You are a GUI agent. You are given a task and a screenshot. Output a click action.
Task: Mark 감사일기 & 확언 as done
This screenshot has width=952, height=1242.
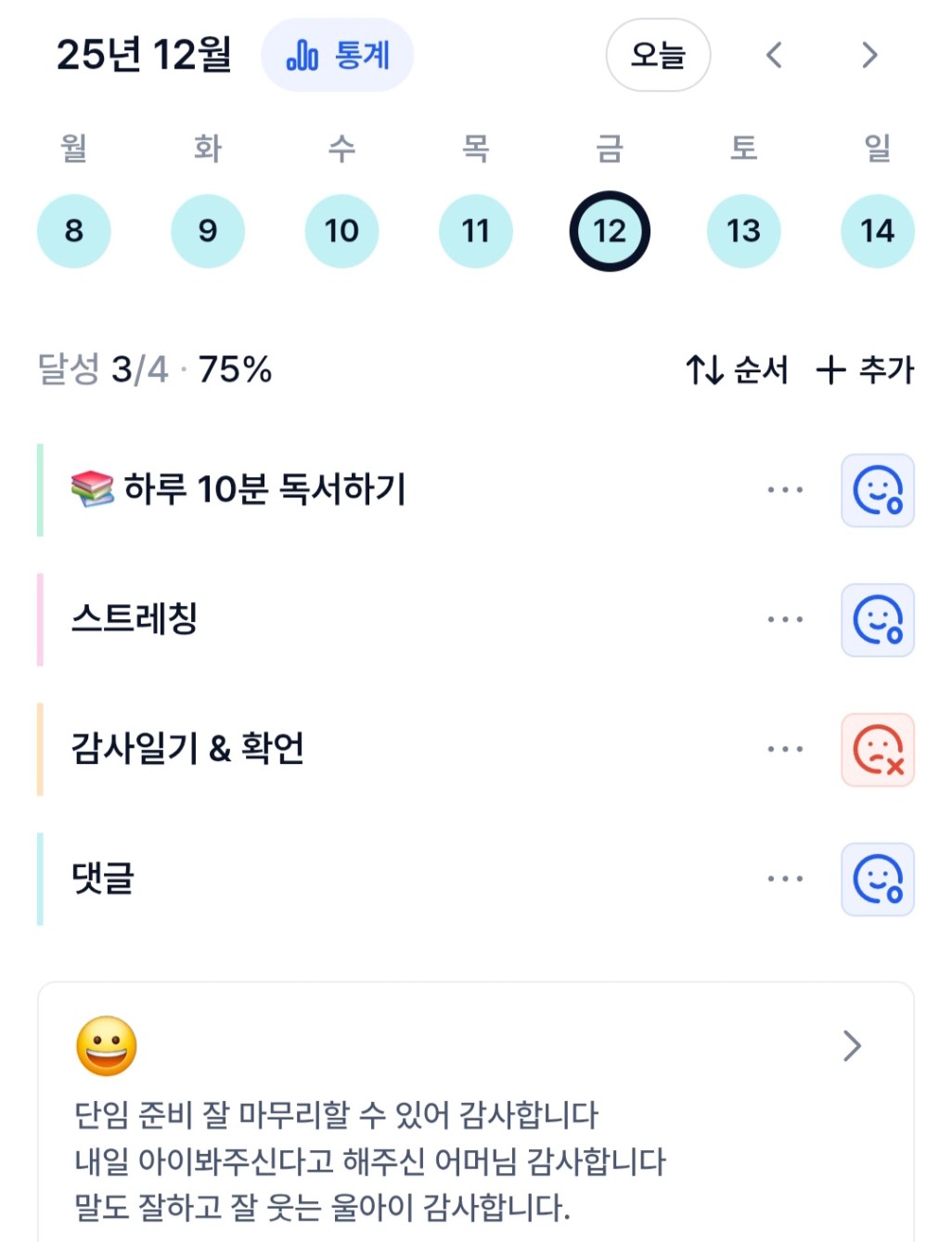click(x=878, y=750)
